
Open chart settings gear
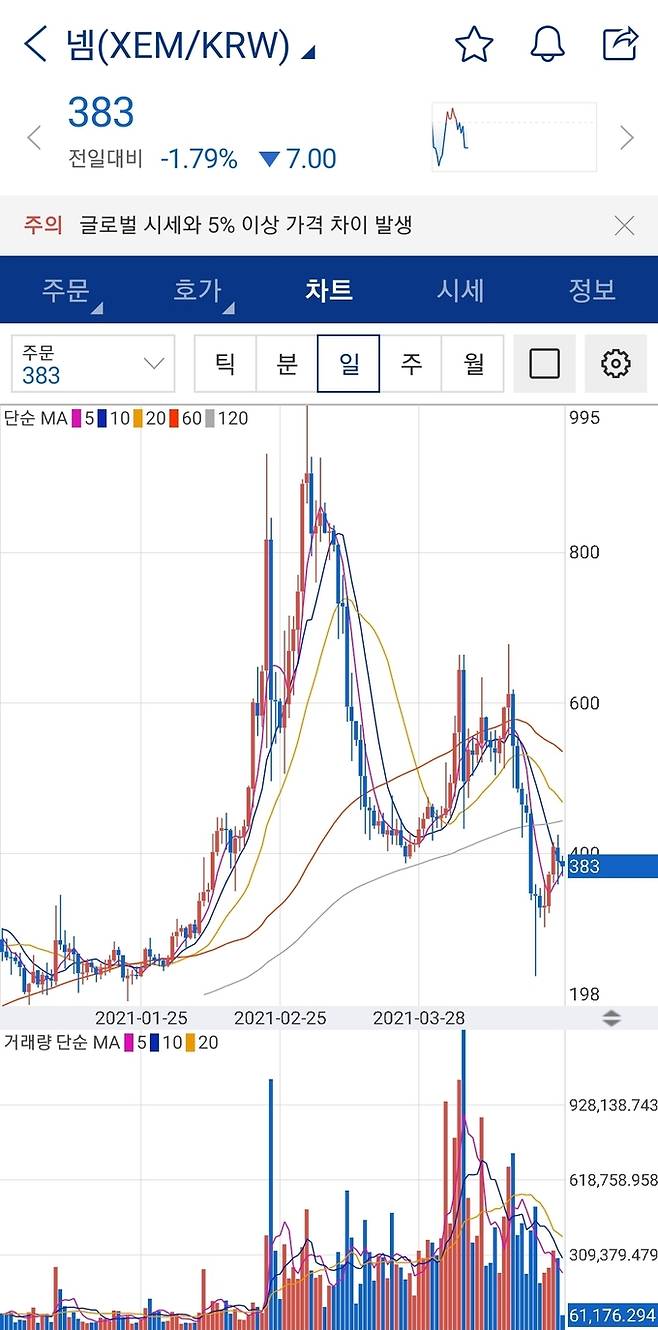pyautogui.click(x=616, y=364)
